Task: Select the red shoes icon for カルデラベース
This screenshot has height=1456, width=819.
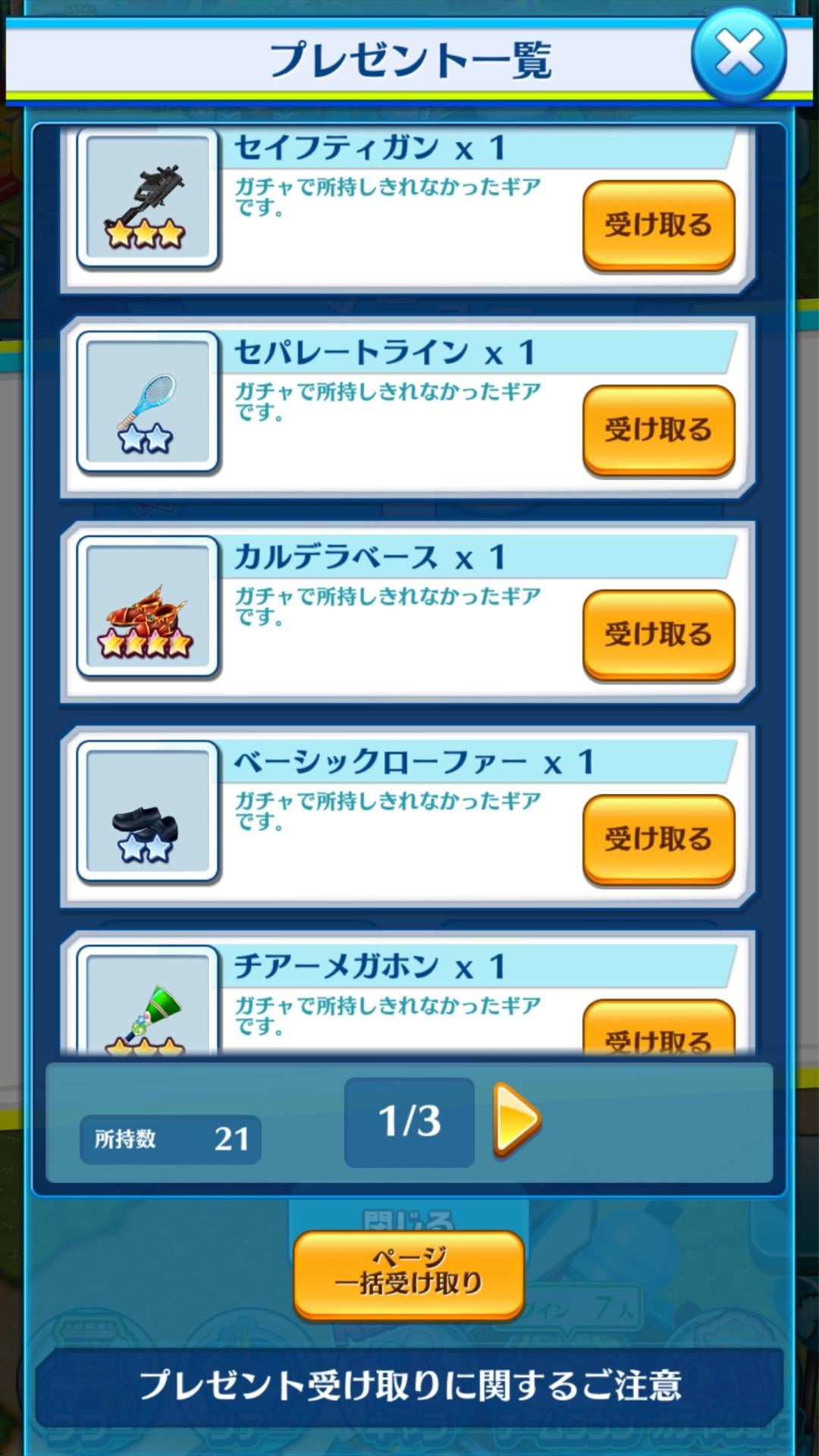Action: point(146,607)
